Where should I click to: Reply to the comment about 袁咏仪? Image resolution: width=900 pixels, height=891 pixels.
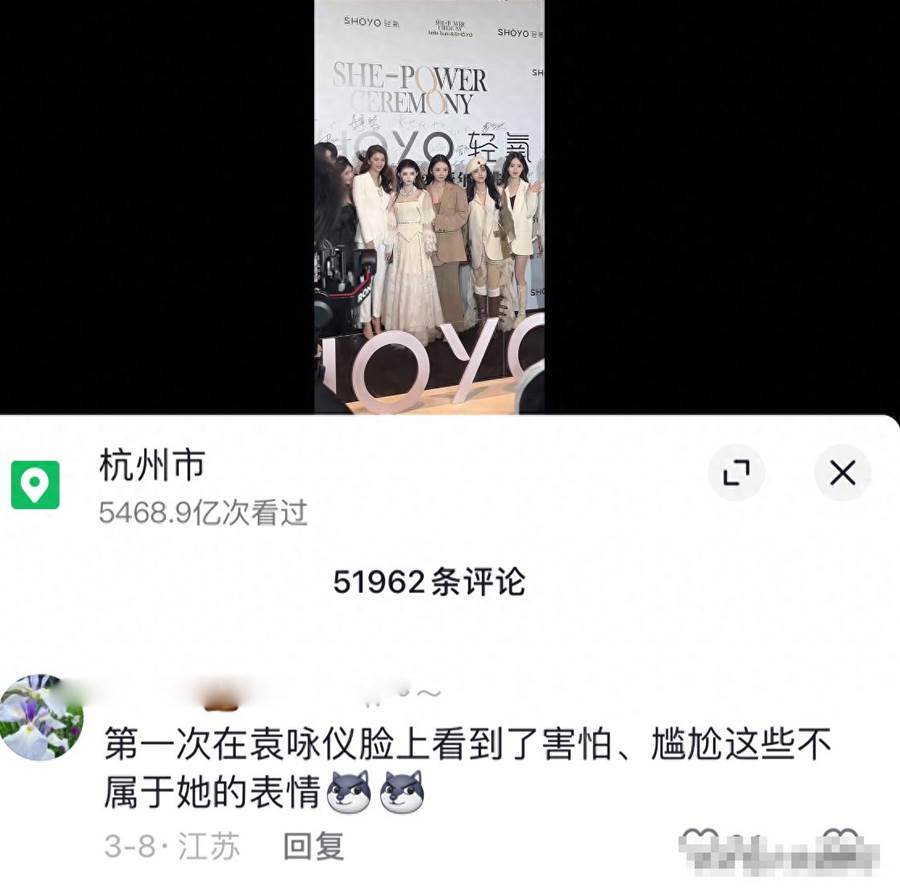[313, 846]
